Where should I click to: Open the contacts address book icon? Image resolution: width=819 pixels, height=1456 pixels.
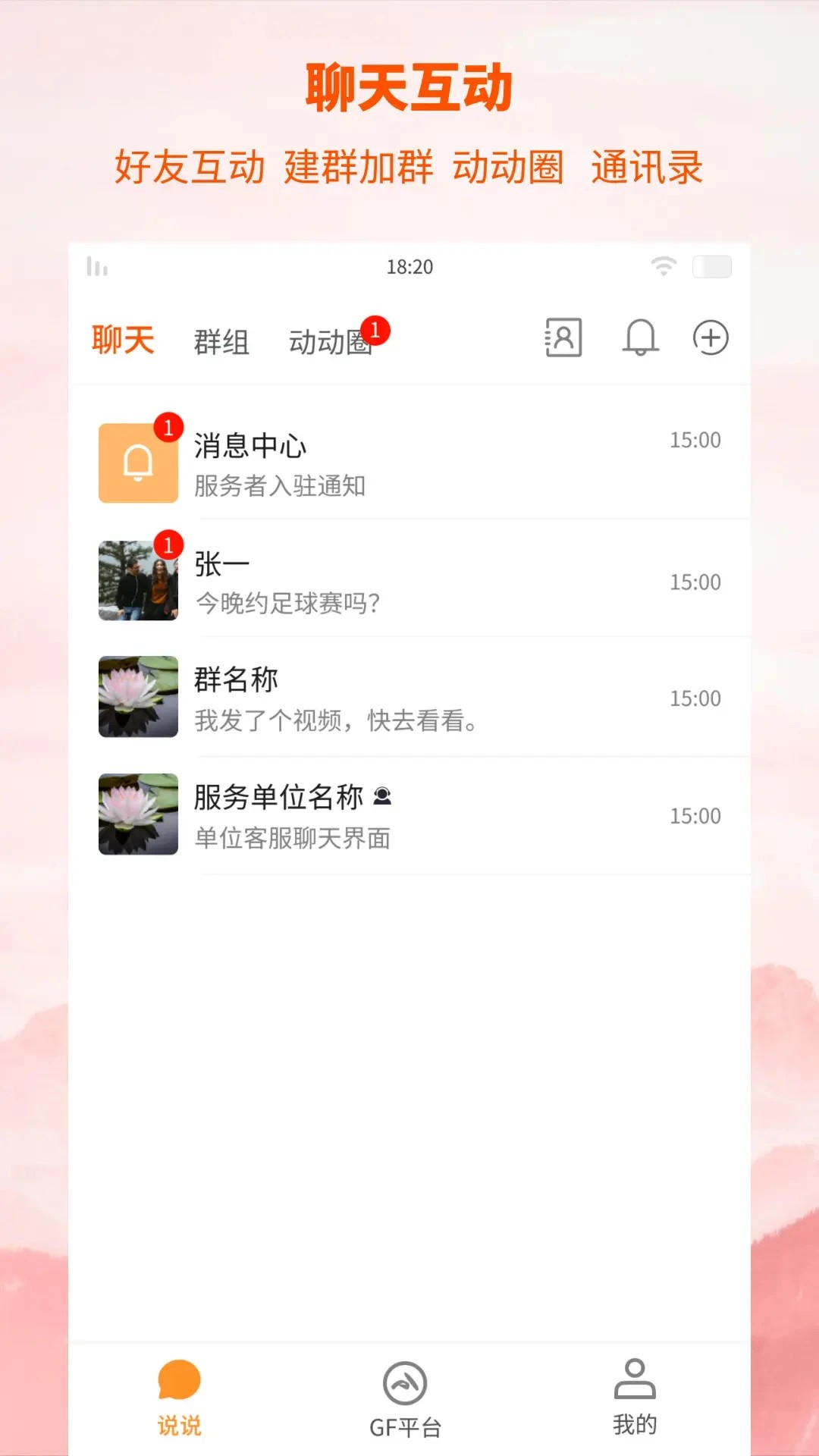point(562,338)
